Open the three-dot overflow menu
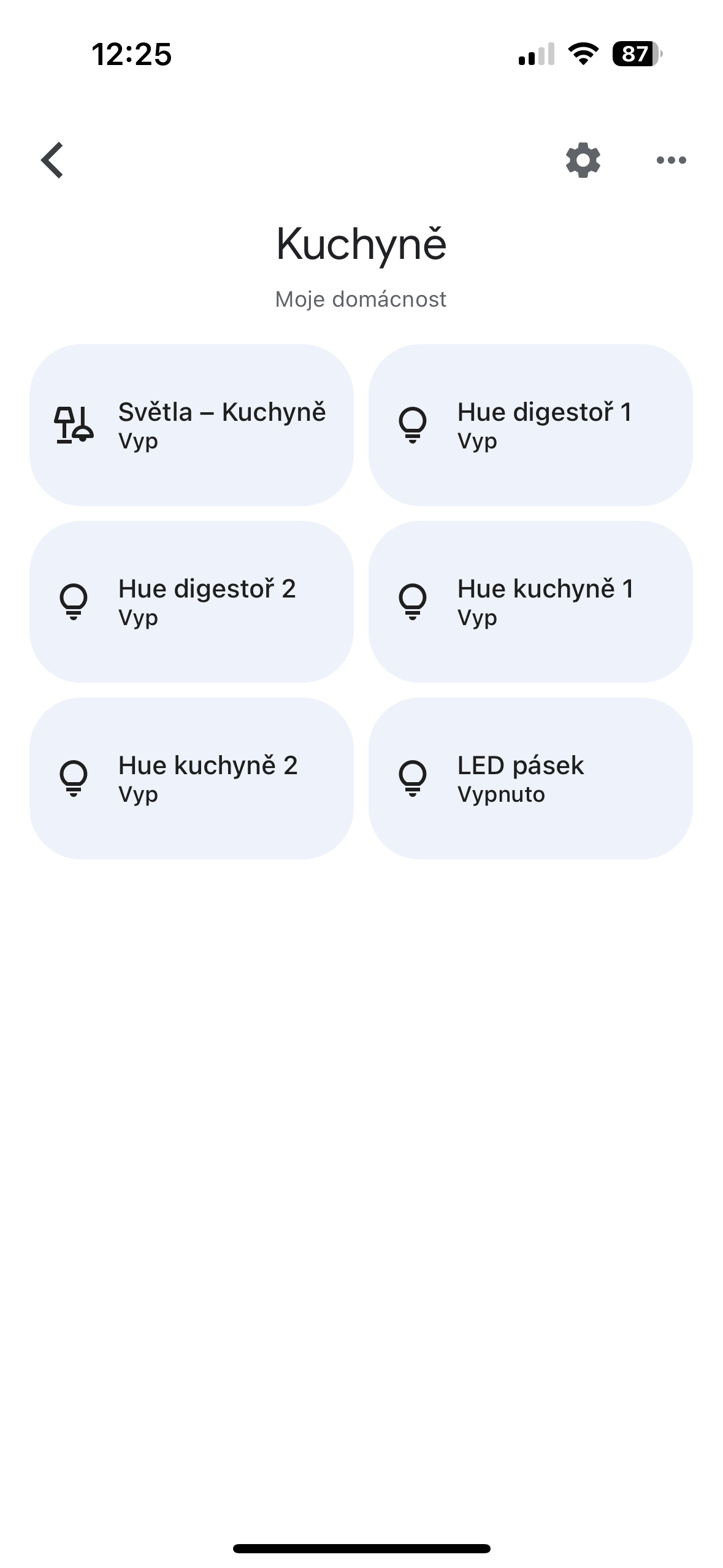This screenshot has width=723, height=1568. (671, 160)
